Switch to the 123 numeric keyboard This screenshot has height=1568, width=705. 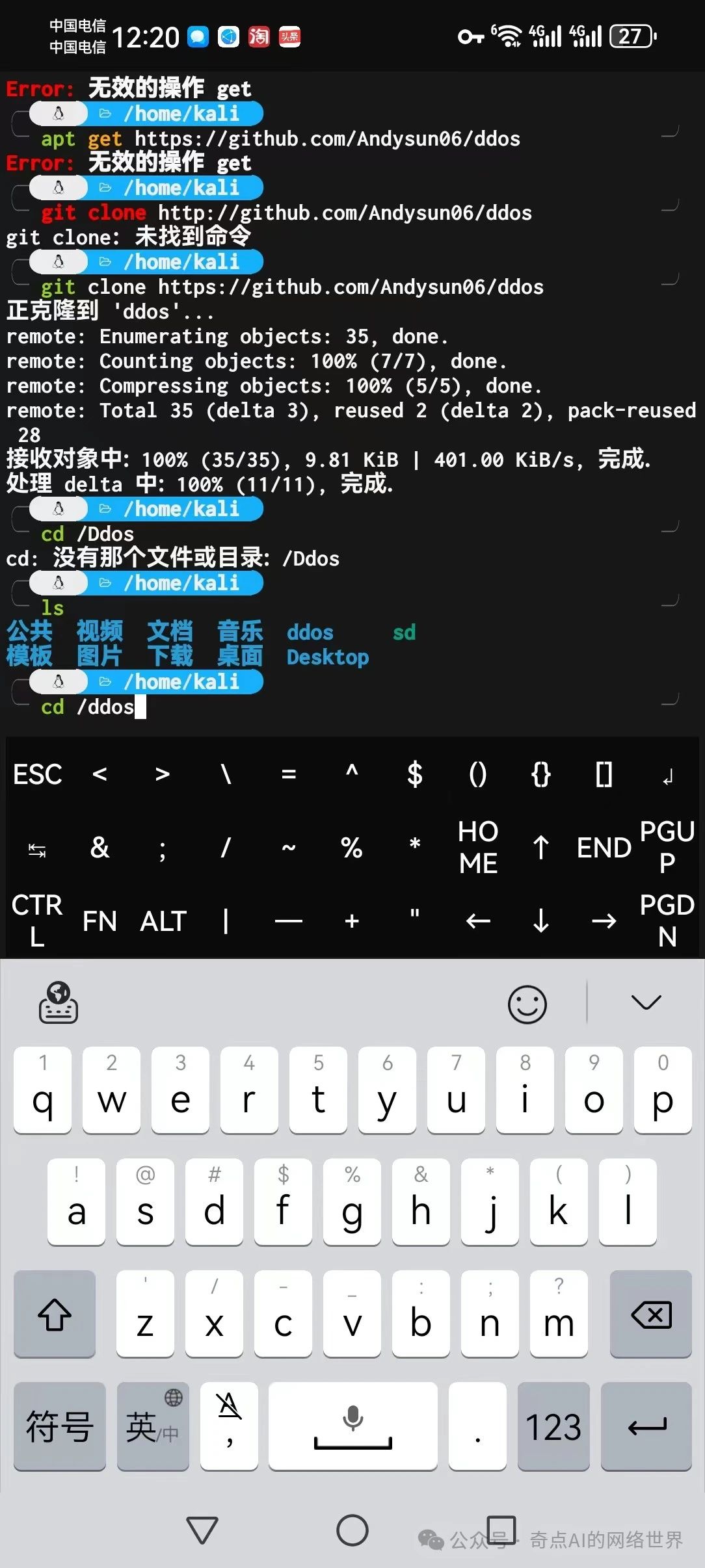point(553,1426)
